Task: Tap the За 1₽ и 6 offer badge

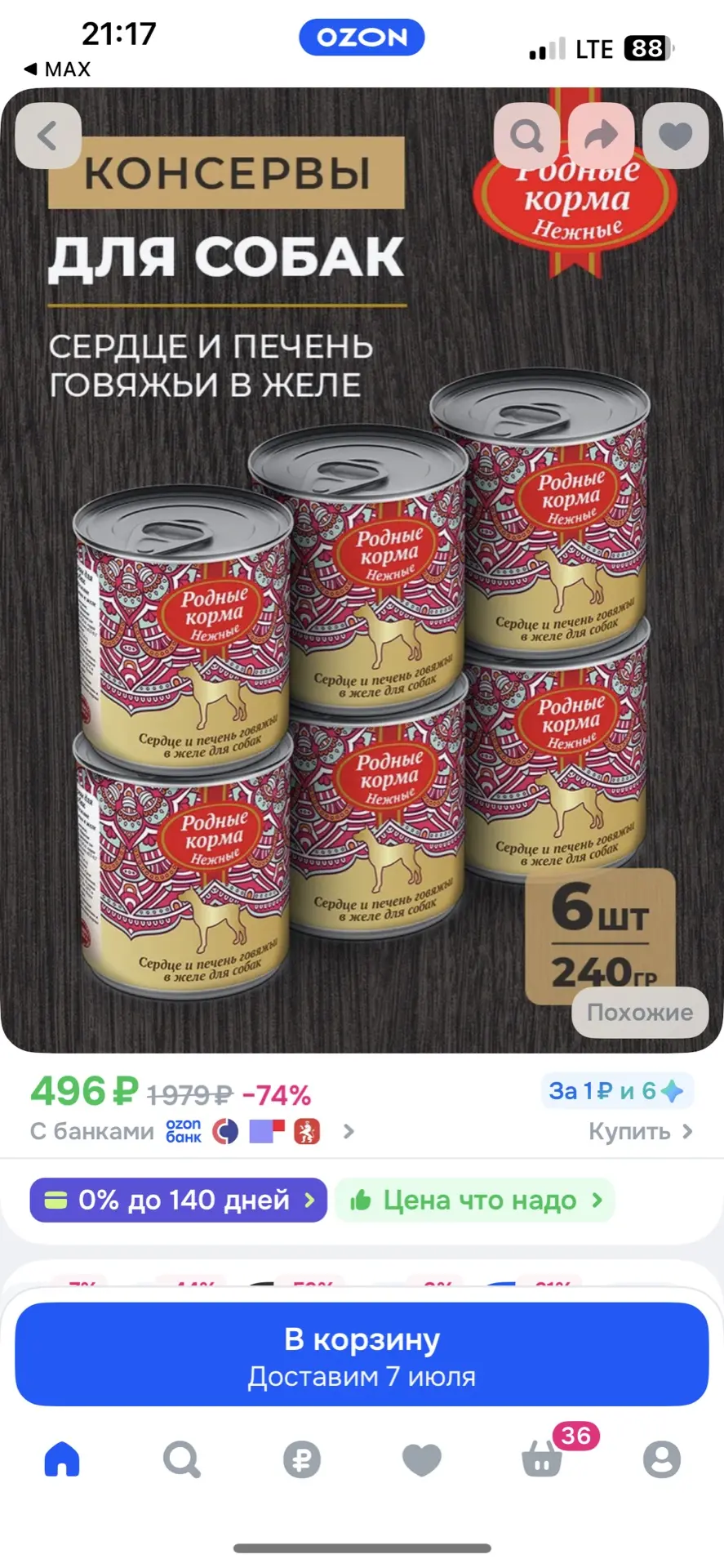Action: coord(617,1091)
